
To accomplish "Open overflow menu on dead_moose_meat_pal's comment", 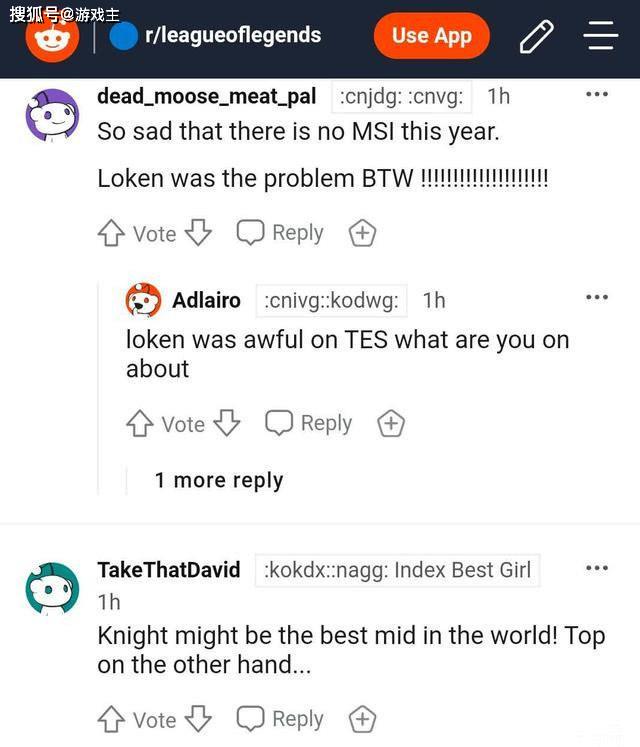I will click(596, 95).
